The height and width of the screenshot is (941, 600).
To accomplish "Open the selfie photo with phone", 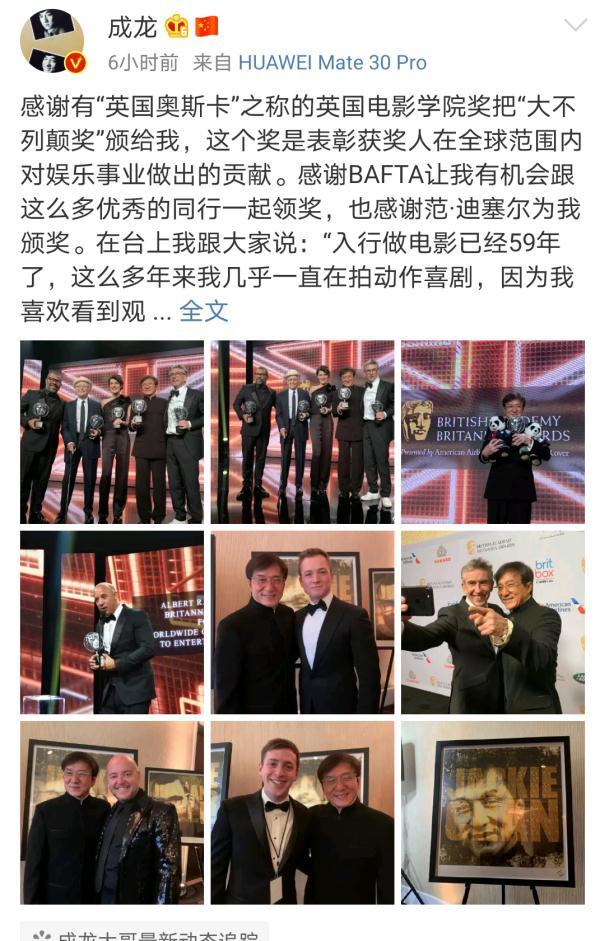I will 492,621.
